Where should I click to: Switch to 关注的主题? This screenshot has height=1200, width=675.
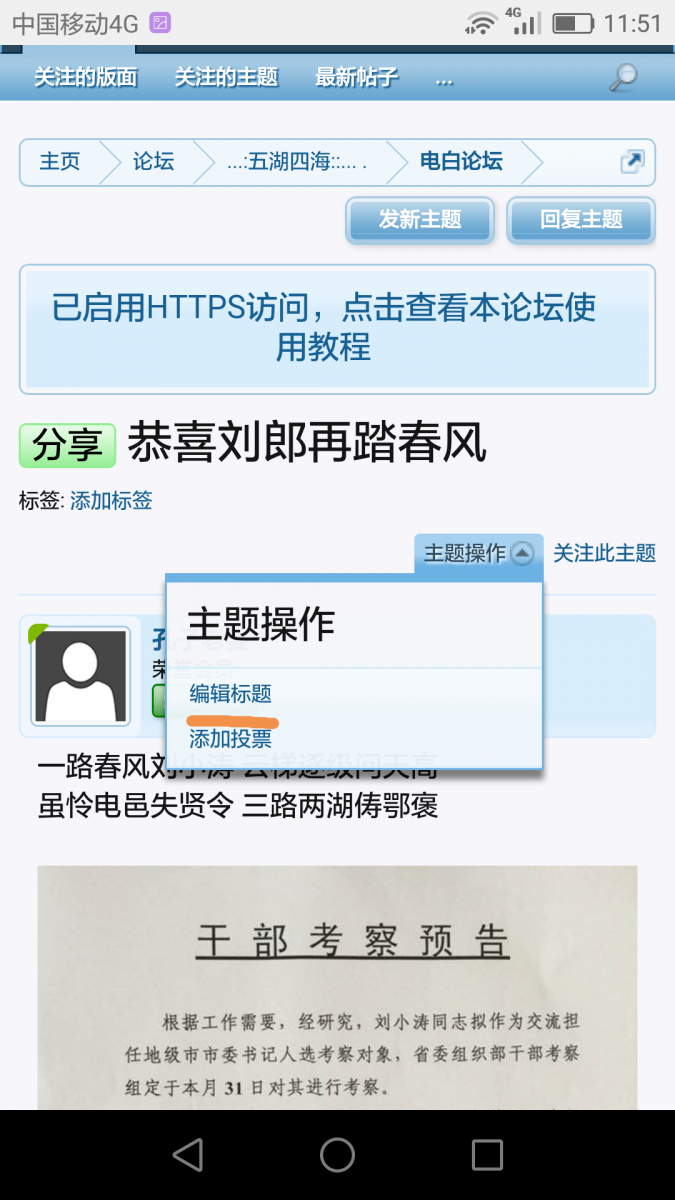226,77
